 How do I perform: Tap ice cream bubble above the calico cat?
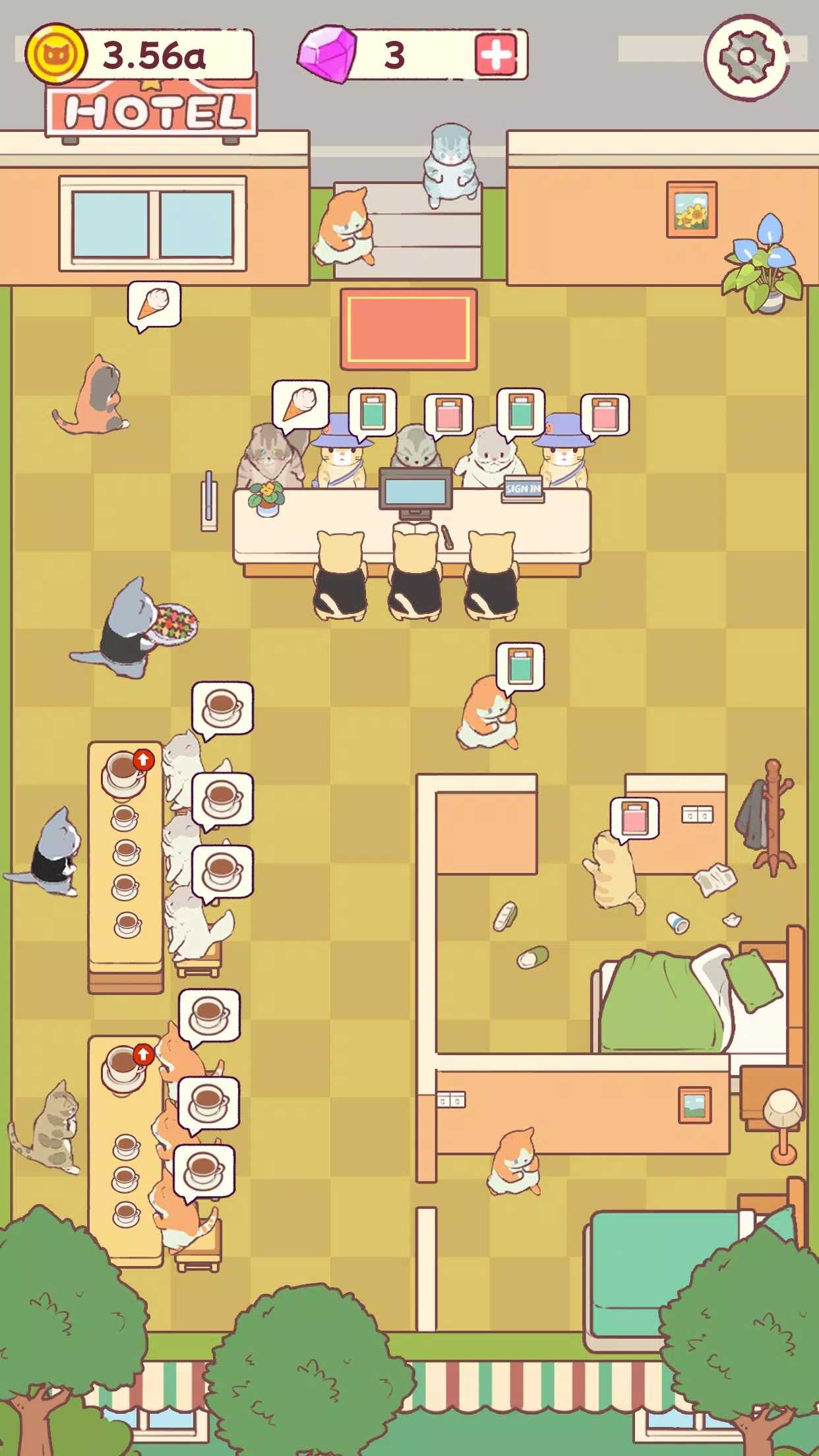point(154,304)
